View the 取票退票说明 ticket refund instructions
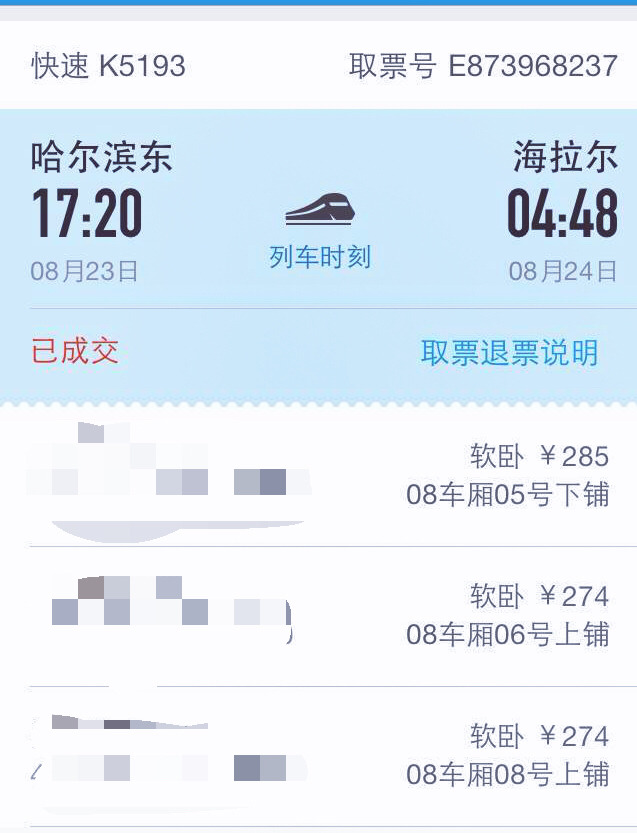The height and width of the screenshot is (833, 637). point(509,352)
